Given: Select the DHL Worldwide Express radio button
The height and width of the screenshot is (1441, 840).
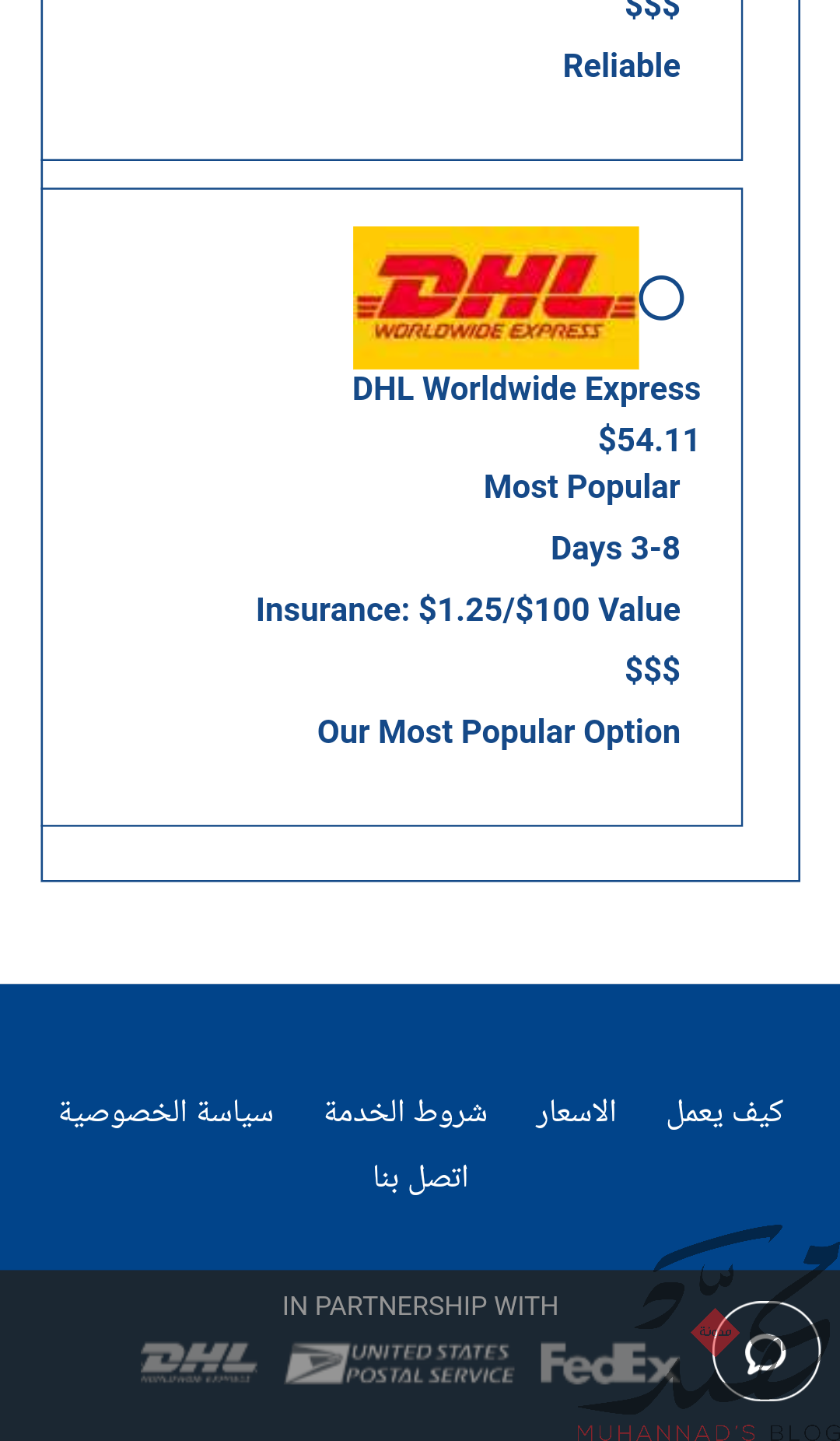Looking at the screenshot, I should (x=661, y=298).
